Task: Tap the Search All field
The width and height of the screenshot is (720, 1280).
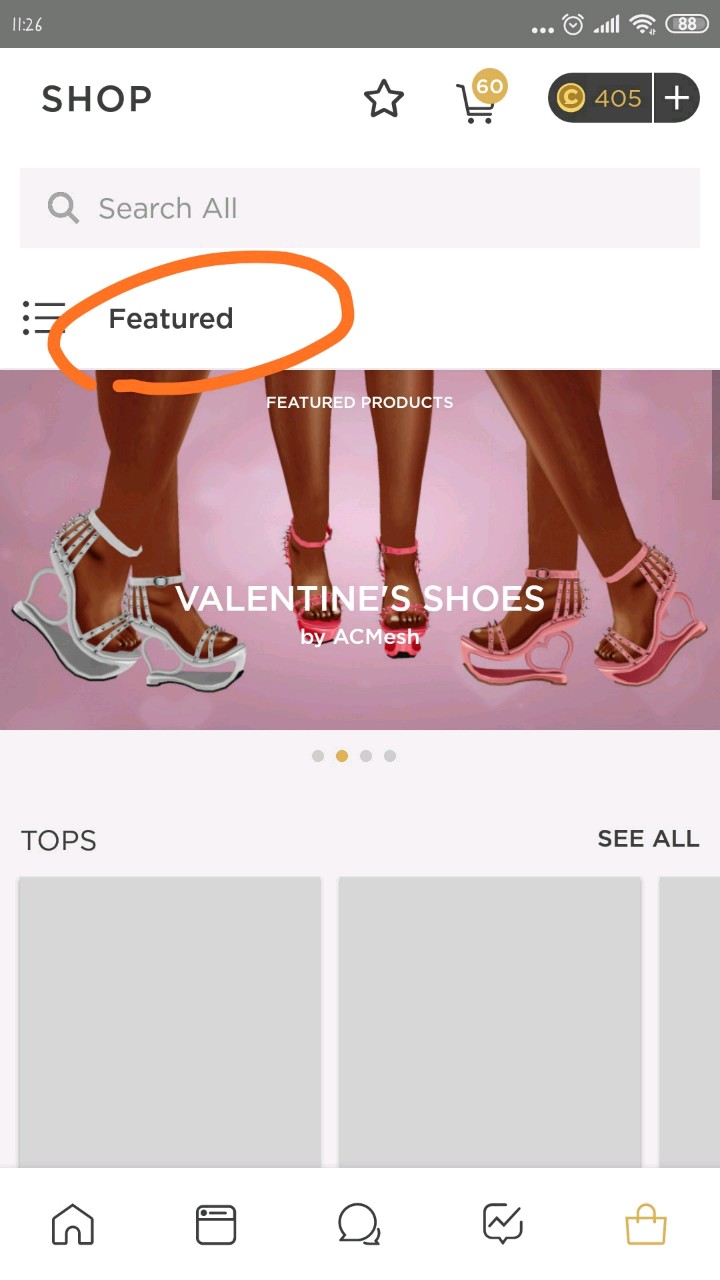Action: tap(360, 208)
